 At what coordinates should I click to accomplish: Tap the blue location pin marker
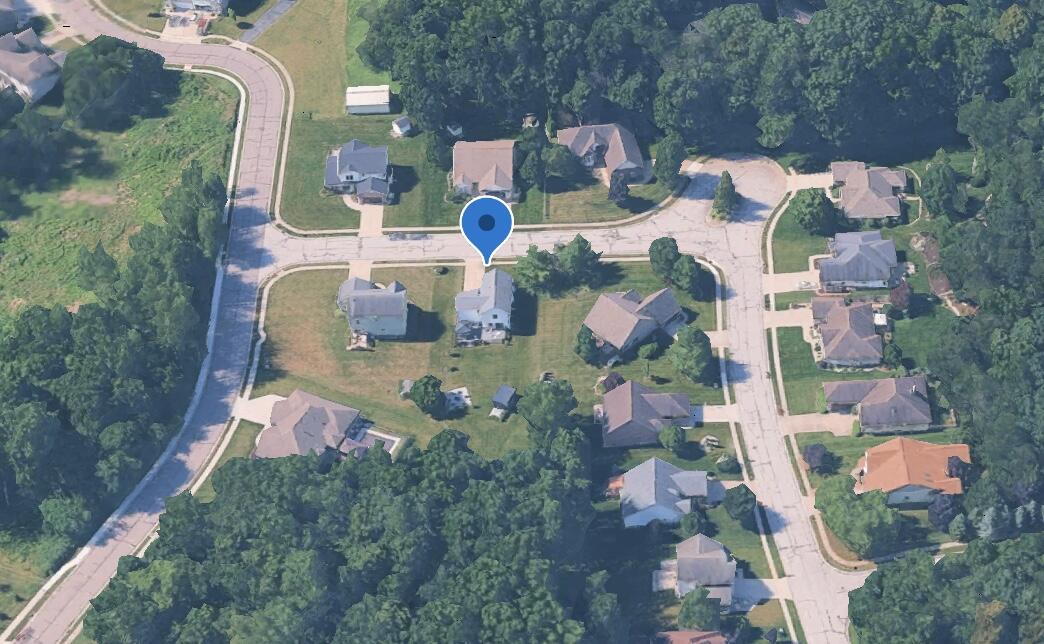tap(487, 224)
